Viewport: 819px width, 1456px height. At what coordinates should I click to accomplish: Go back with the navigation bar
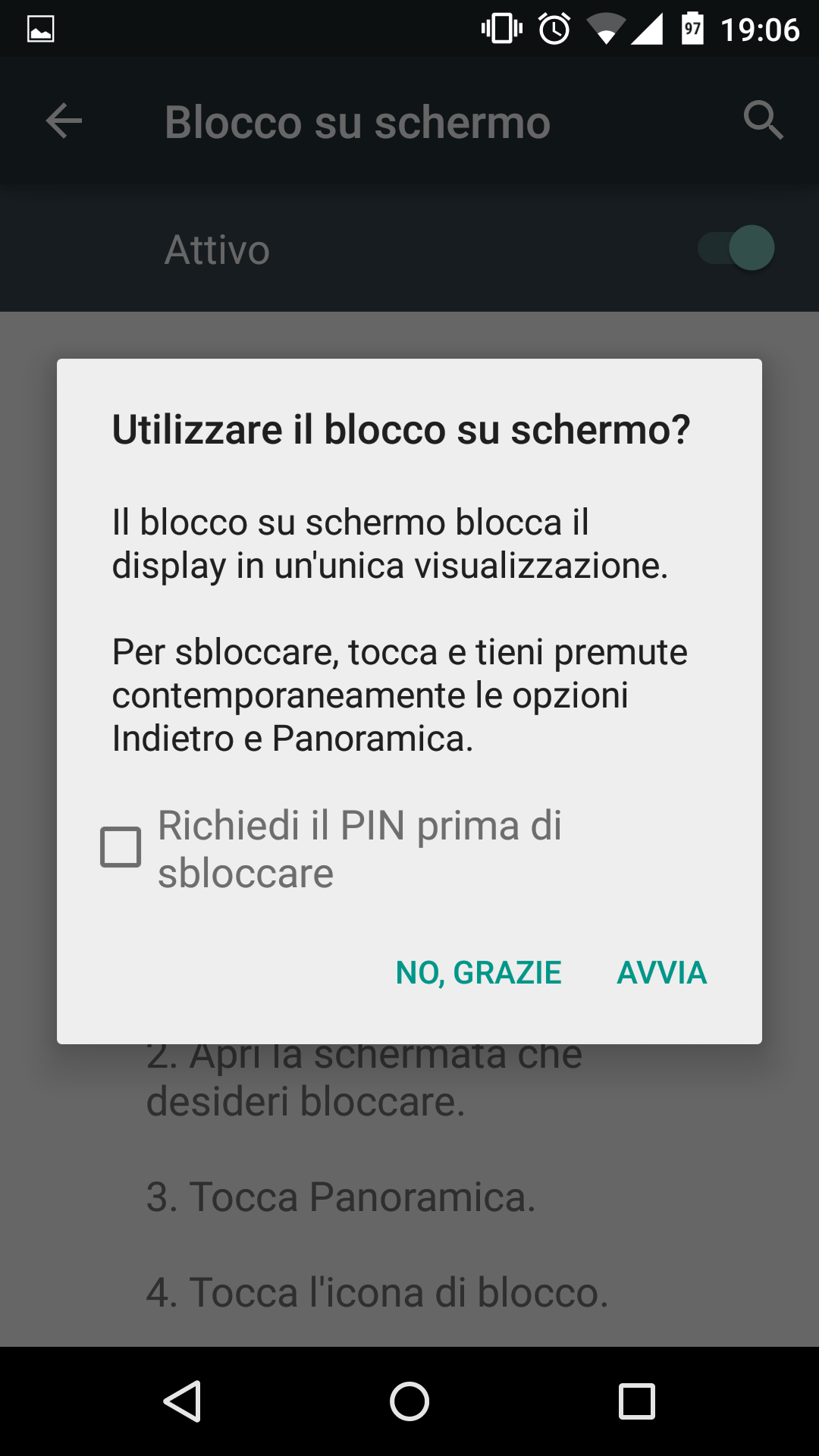(x=183, y=1401)
